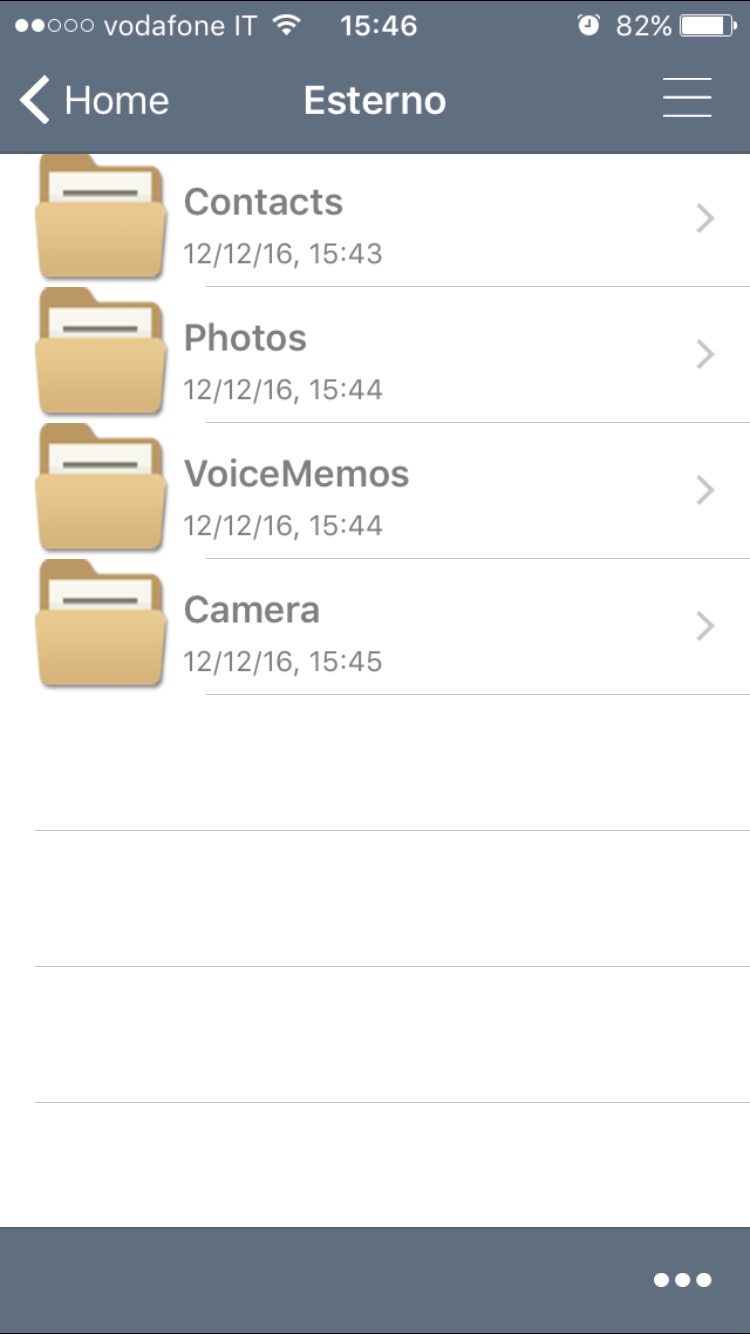The height and width of the screenshot is (1334, 750).
Task: Open the Photos folder
Action: click(x=375, y=356)
